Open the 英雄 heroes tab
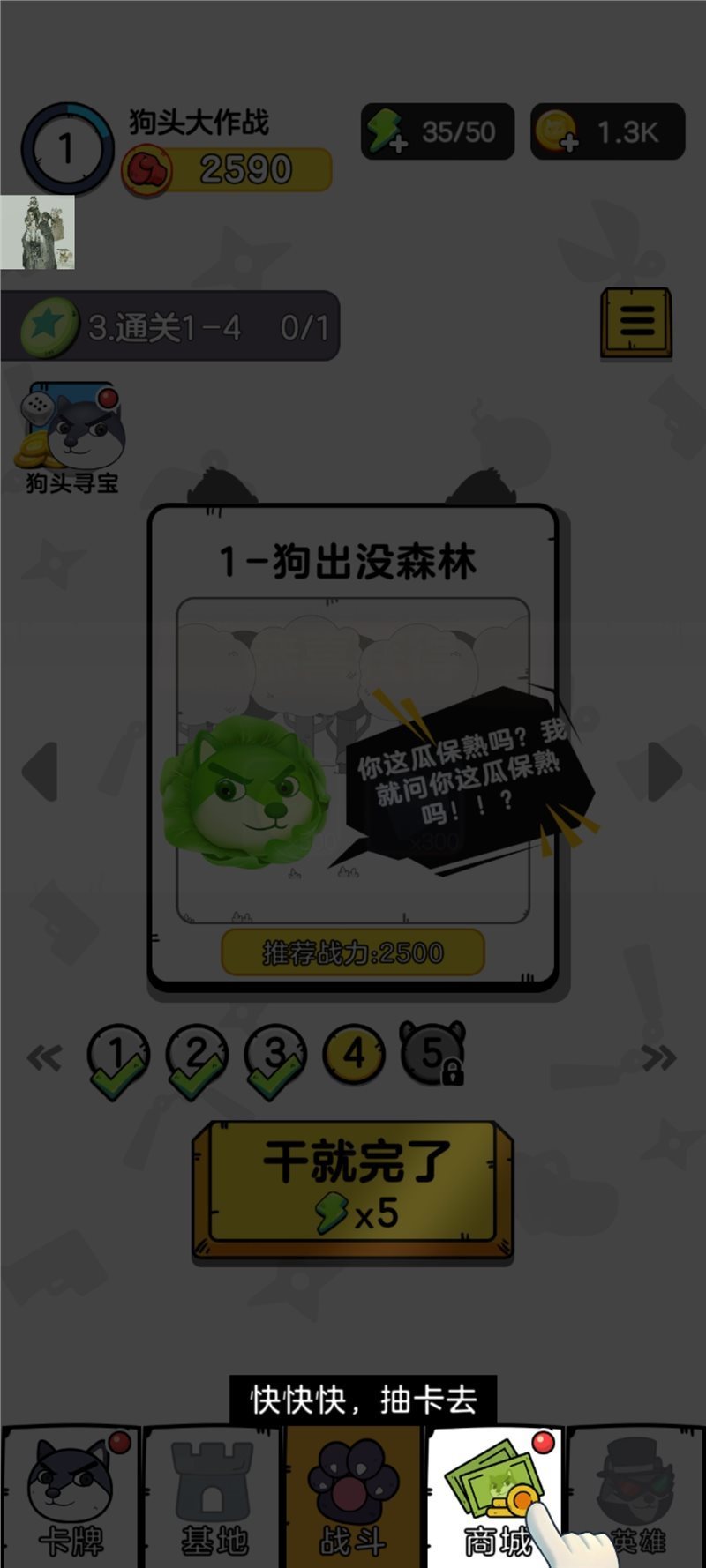This screenshot has height=1568, width=706. [637, 1499]
